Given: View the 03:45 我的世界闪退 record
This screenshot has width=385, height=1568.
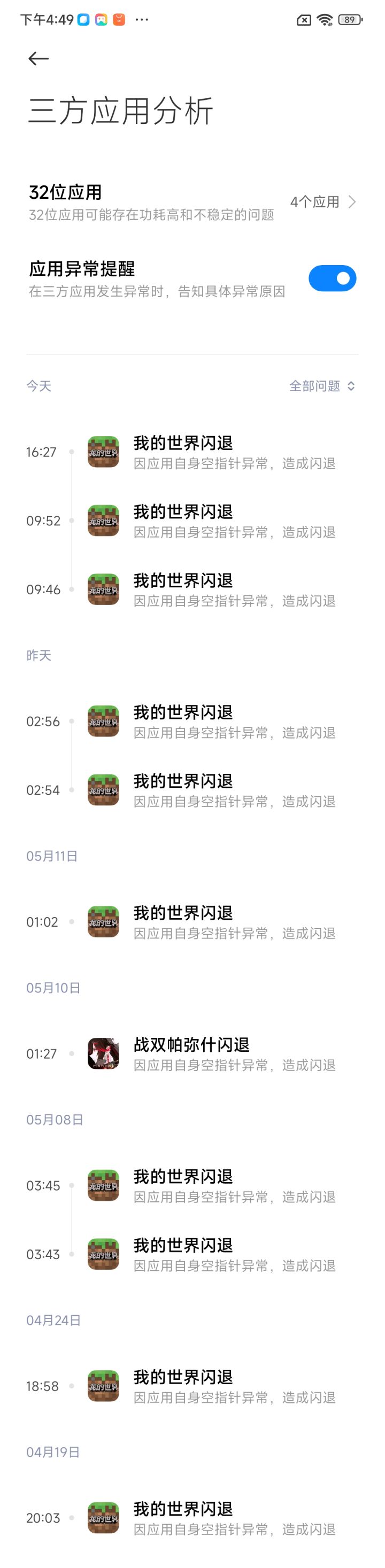Looking at the screenshot, I should click(x=235, y=1186).
